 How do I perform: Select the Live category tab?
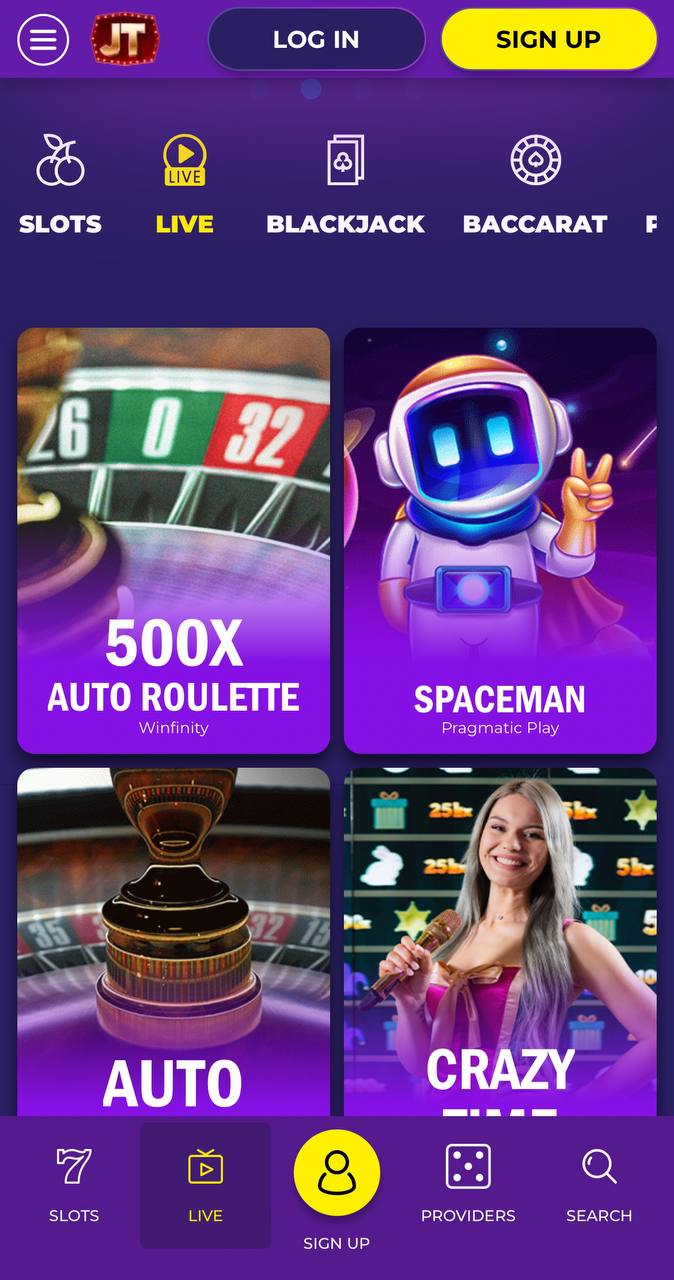click(185, 184)
